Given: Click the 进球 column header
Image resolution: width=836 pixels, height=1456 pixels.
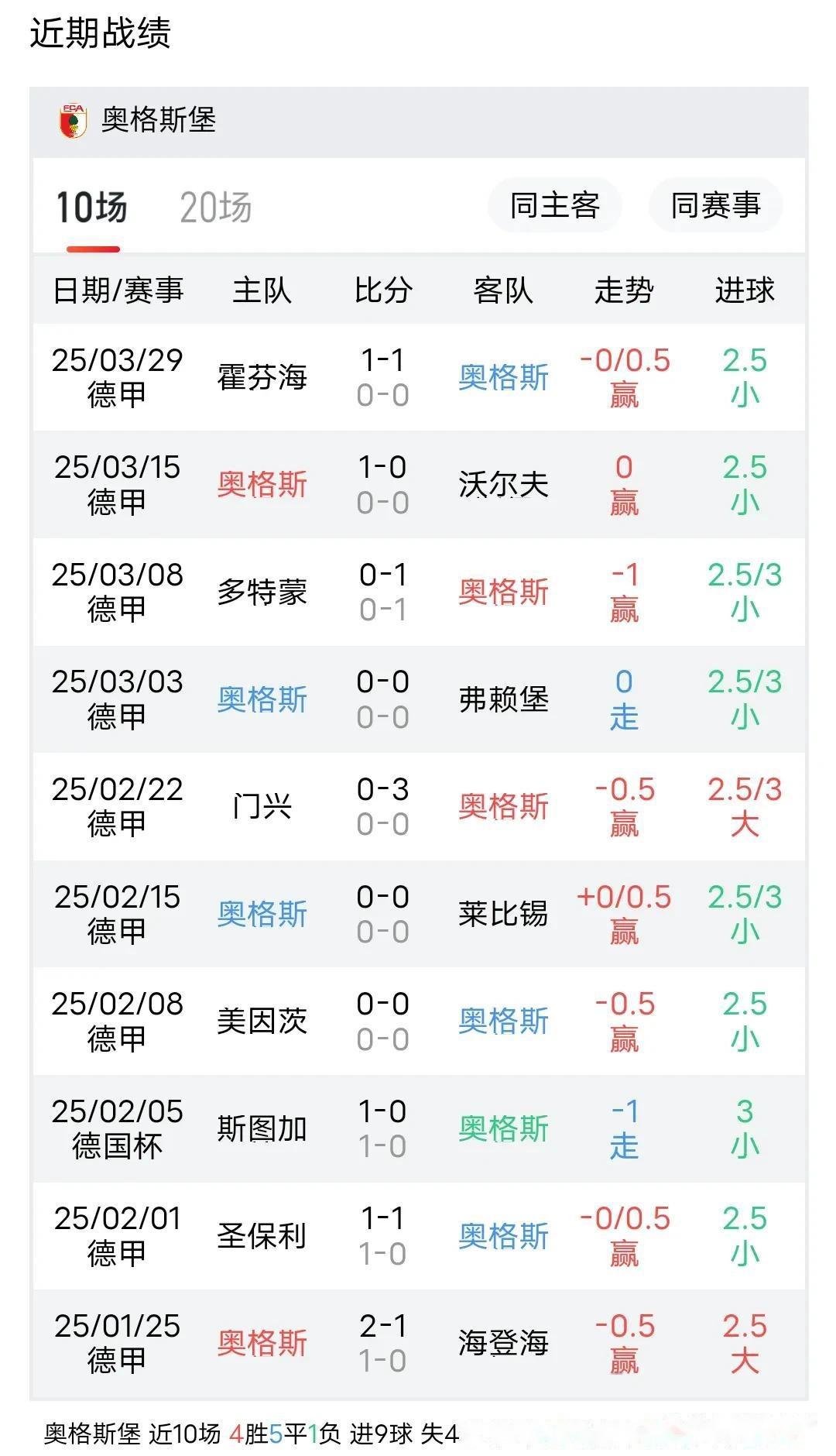Looking at the screenshot, I should [x=747, y=292].
